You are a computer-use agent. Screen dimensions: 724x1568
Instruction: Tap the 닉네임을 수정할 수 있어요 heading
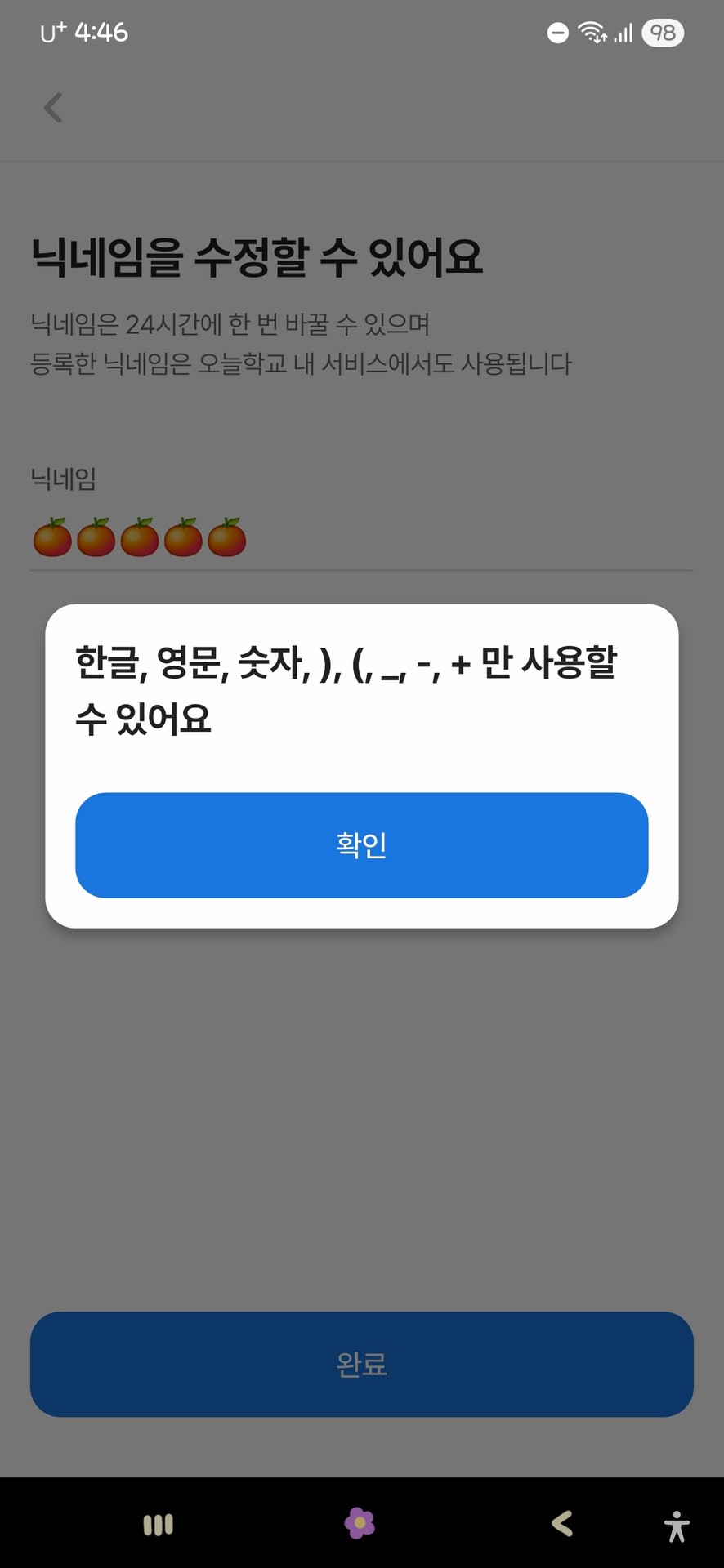click(258, 253)
